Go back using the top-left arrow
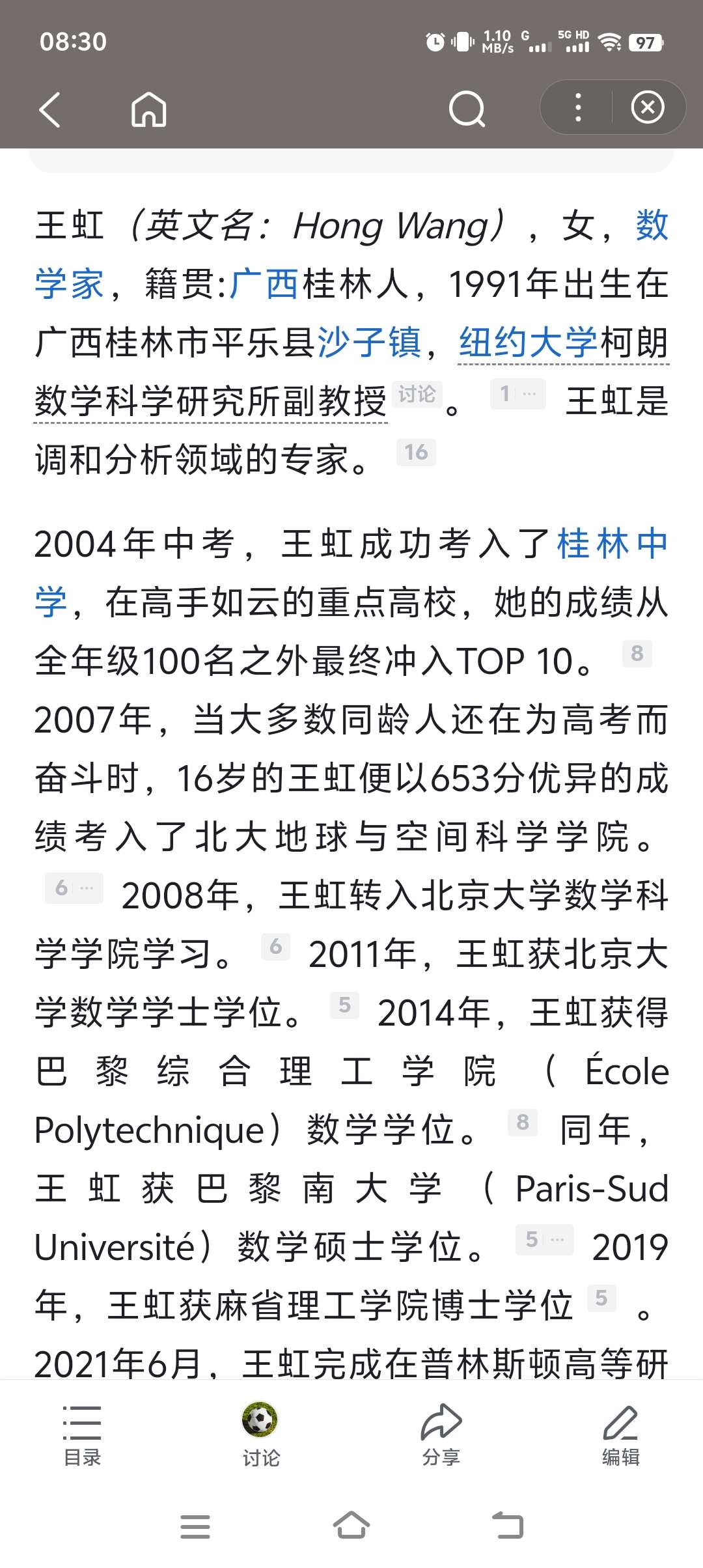Viewport: 703px width, 1568px height. point(49,109)
